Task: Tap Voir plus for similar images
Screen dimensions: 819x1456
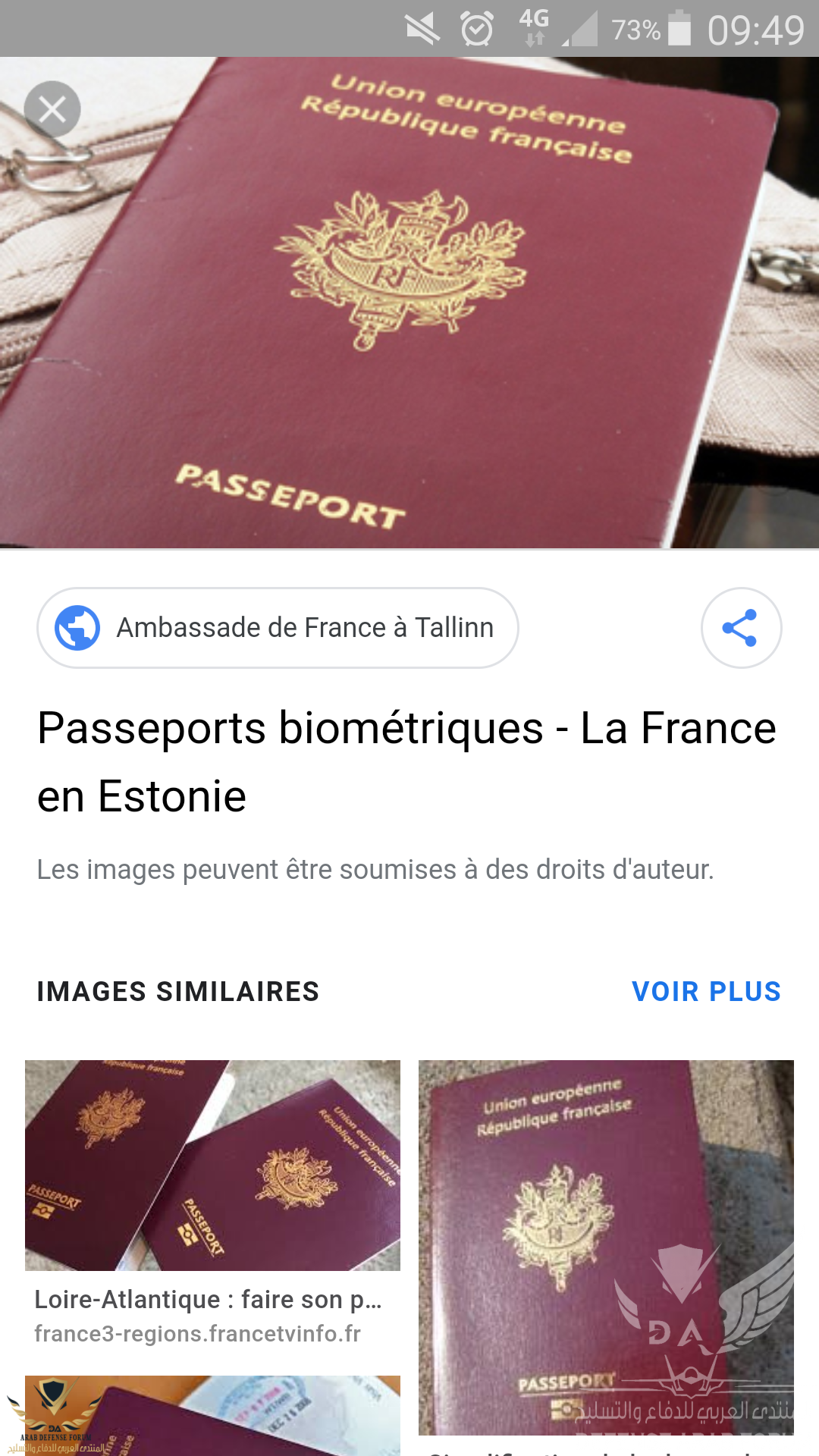Action: [705, 991]
